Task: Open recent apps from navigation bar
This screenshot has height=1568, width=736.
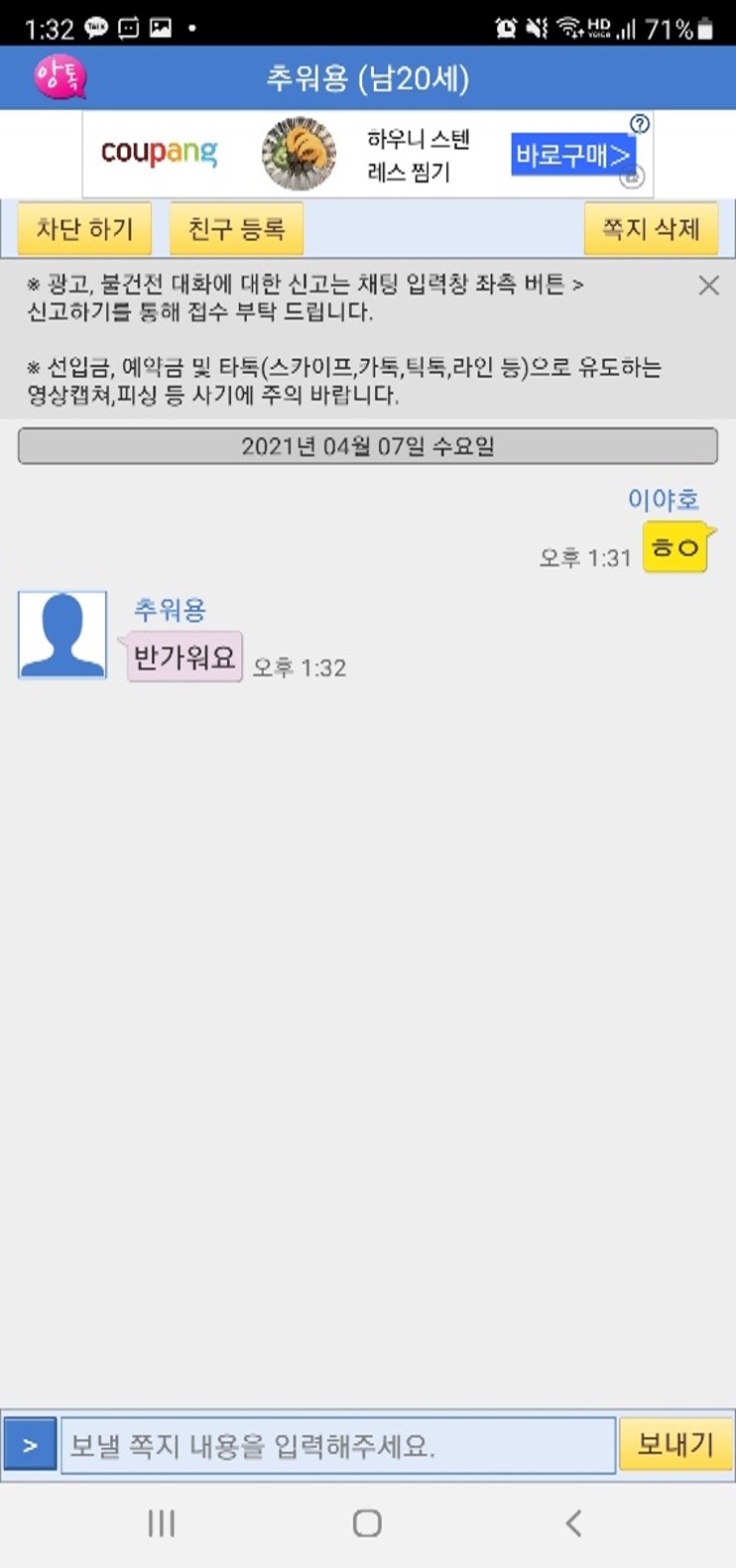Action: point(162,1522)
